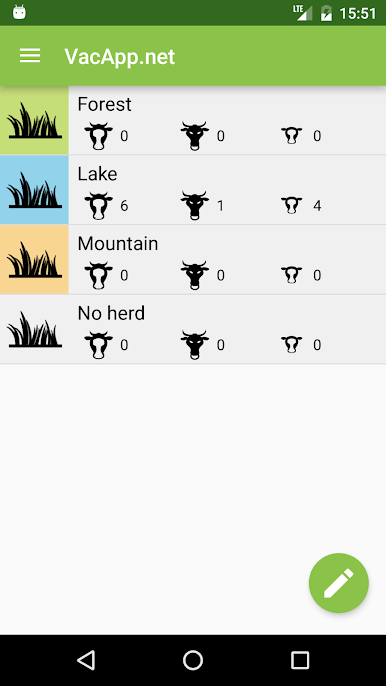Select the Mountain herd row
386x686 pixels.
(193, 259)
